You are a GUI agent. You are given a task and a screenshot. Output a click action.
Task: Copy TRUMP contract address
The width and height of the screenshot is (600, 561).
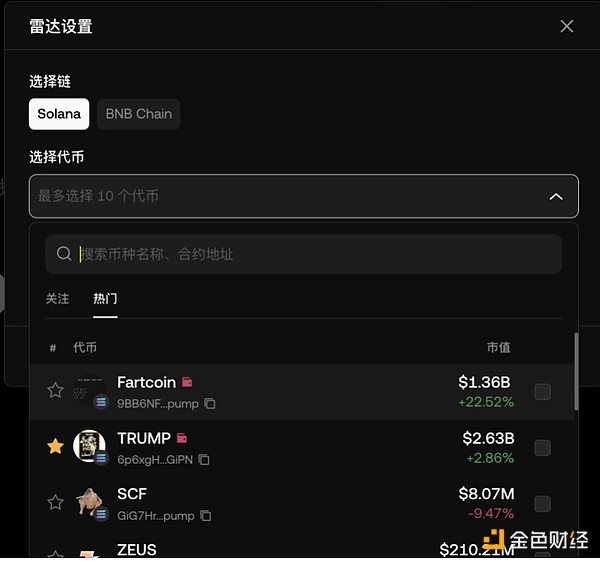pyautogui.click(x=204, y=460)
